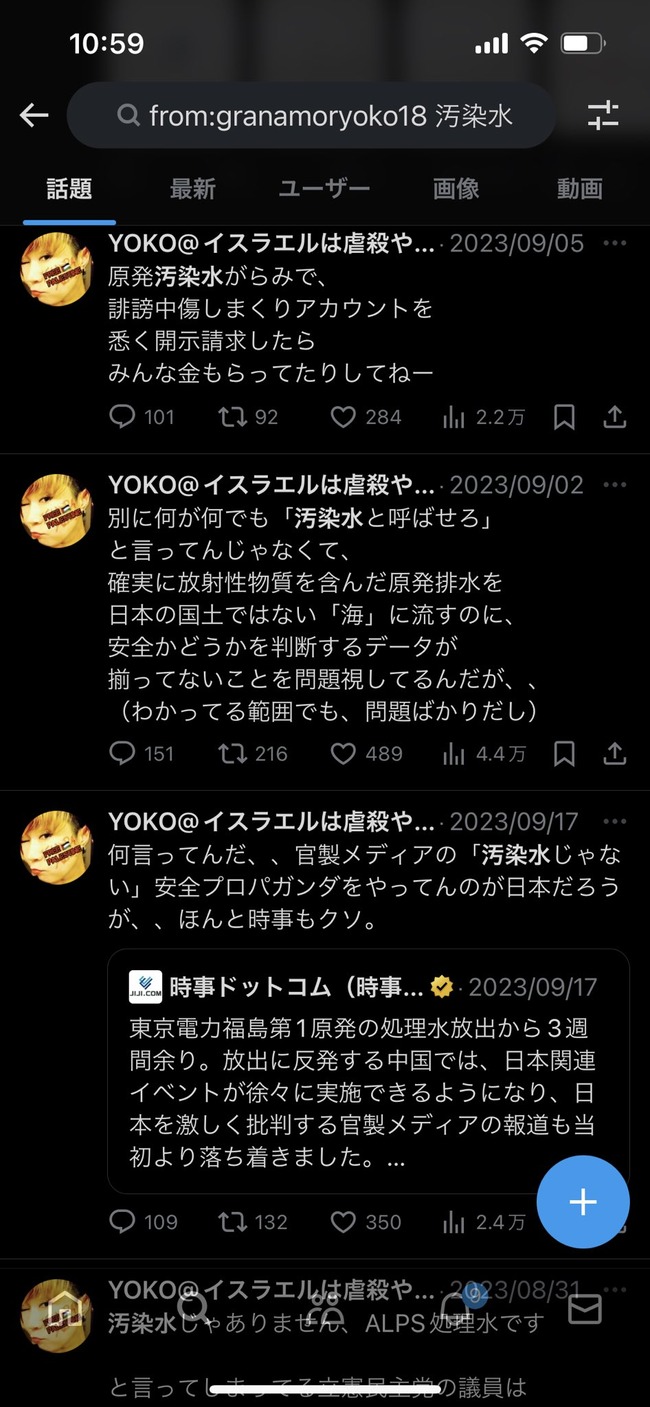Open overflow menu on the 2023/09/05 post
The height and width of the screenshot is (1407, 650).
tap(615, 243)
